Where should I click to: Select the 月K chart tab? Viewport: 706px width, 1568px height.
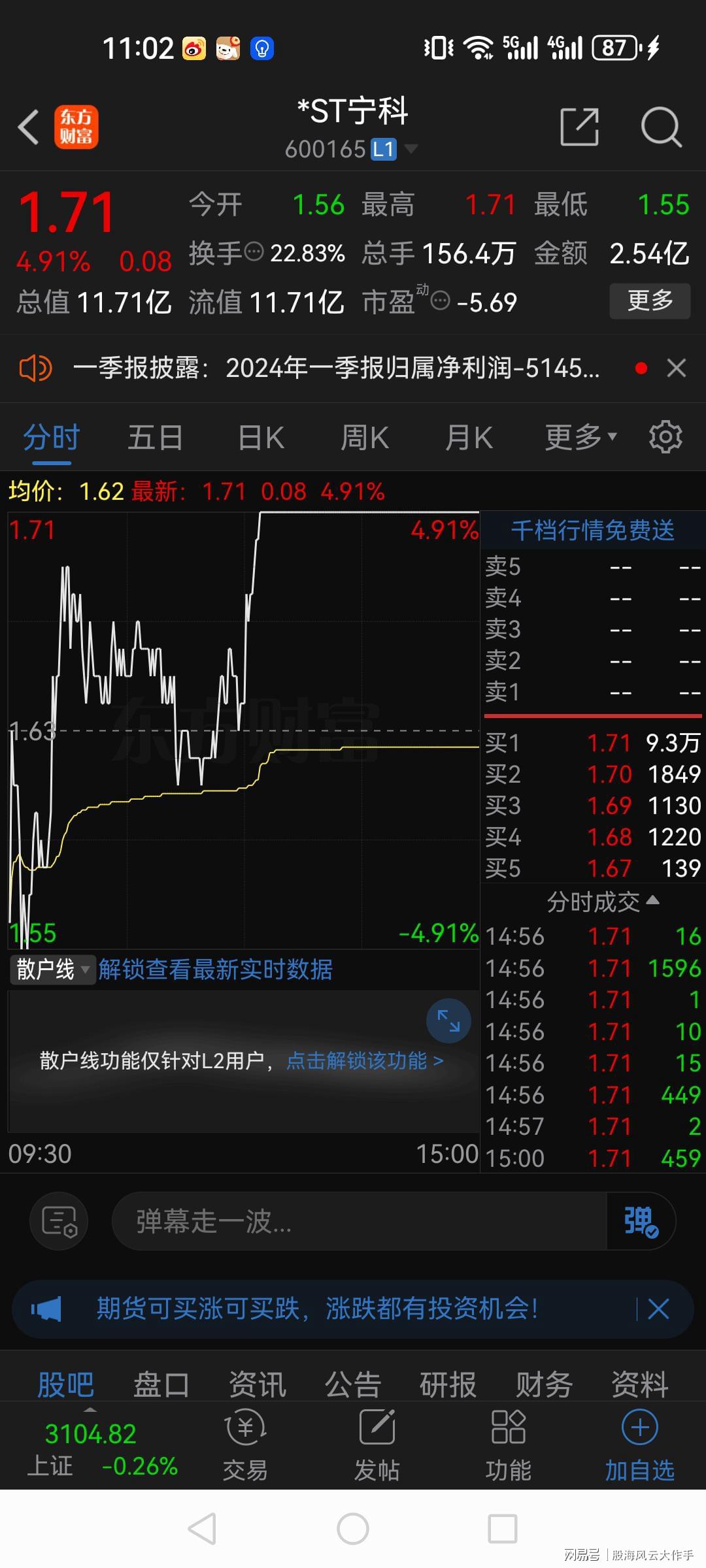click(x=469, y=438)
